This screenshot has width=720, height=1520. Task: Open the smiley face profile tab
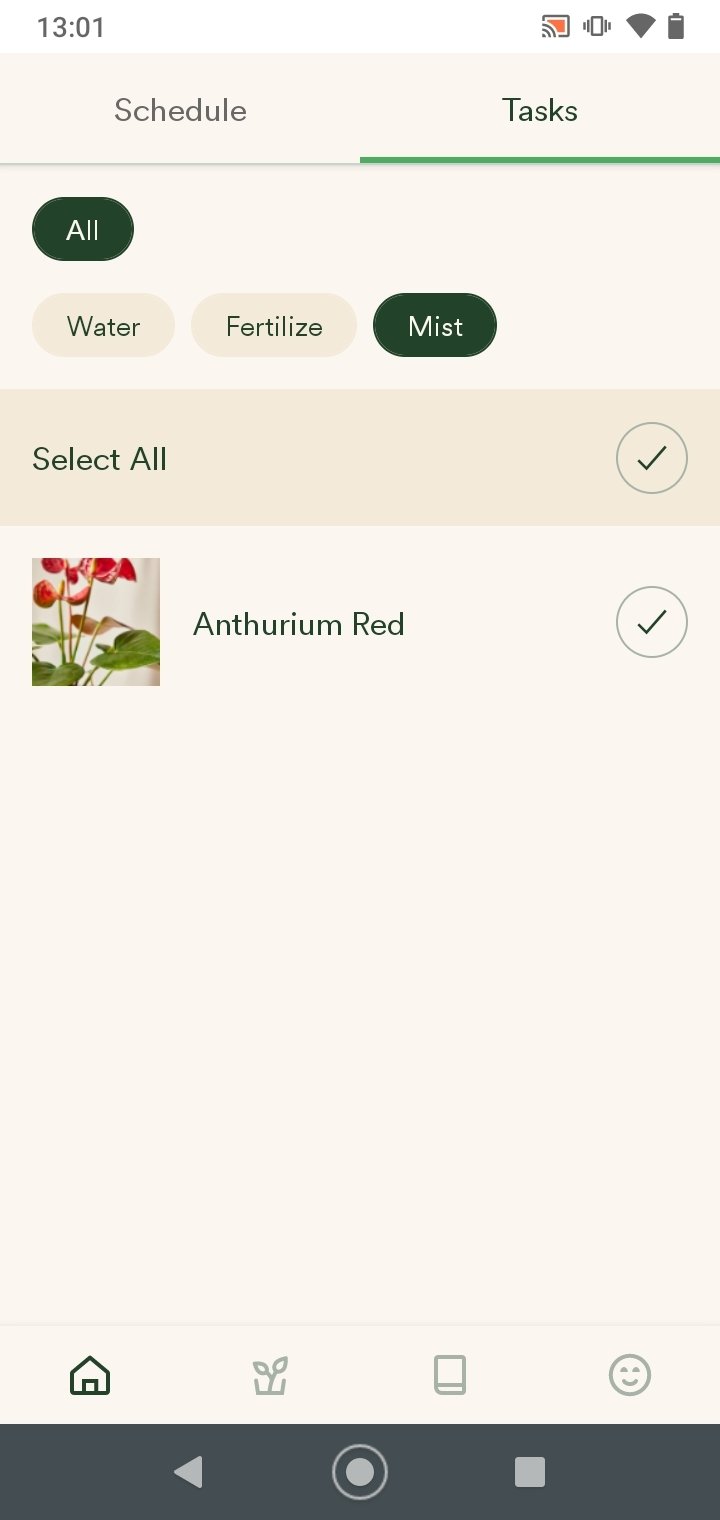[x=630, y=1376]
